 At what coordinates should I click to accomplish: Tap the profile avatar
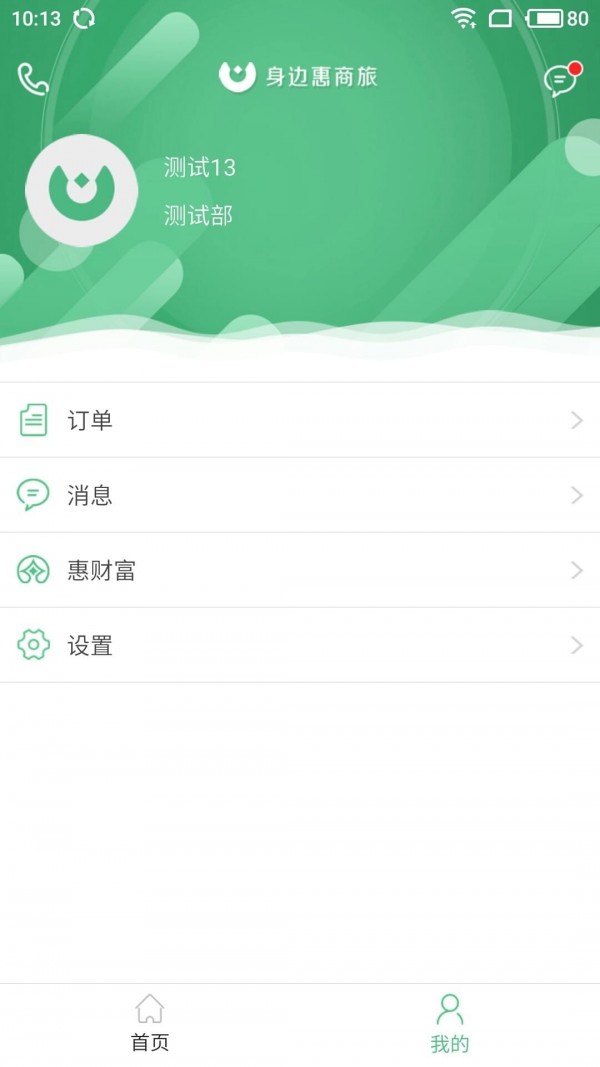[x=81, y=190]
